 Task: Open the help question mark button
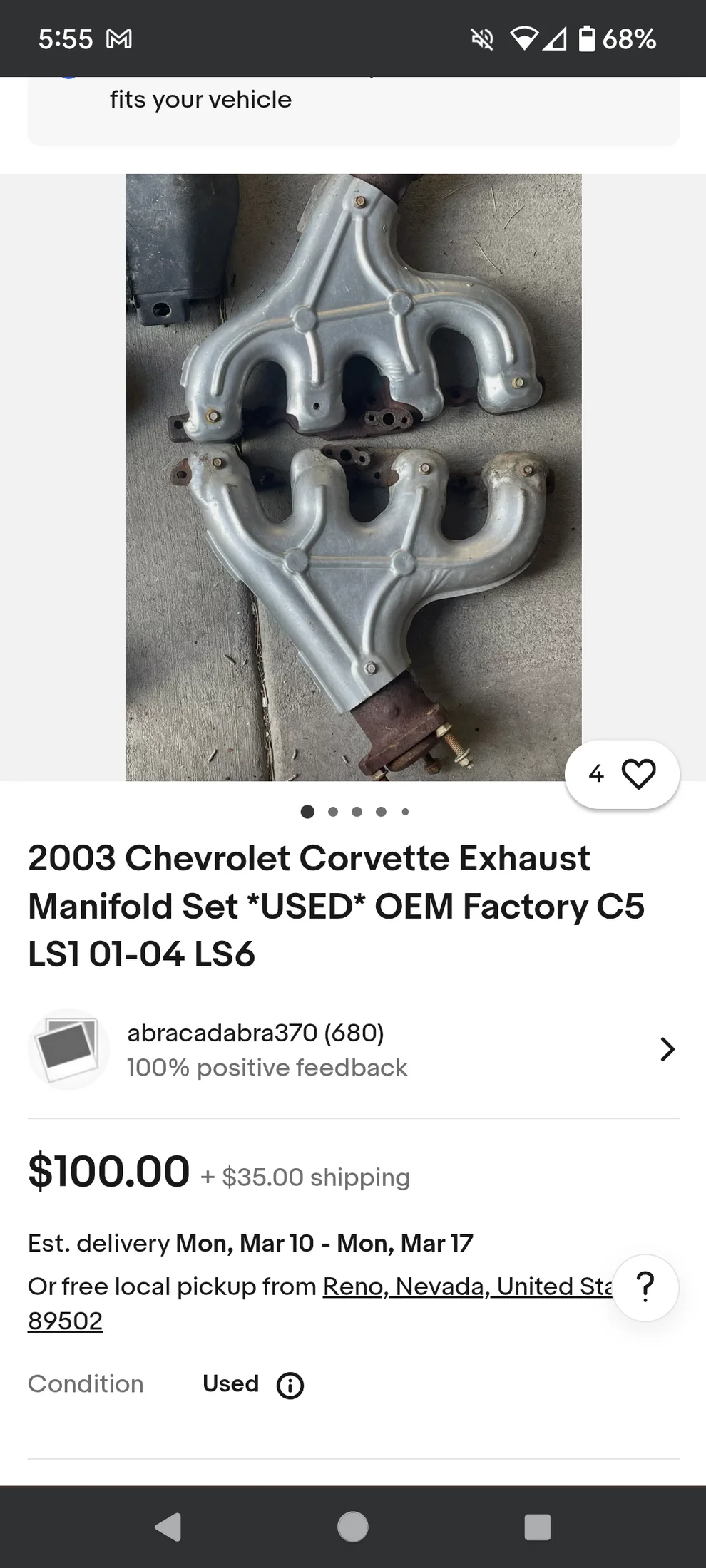[645, 1287]
